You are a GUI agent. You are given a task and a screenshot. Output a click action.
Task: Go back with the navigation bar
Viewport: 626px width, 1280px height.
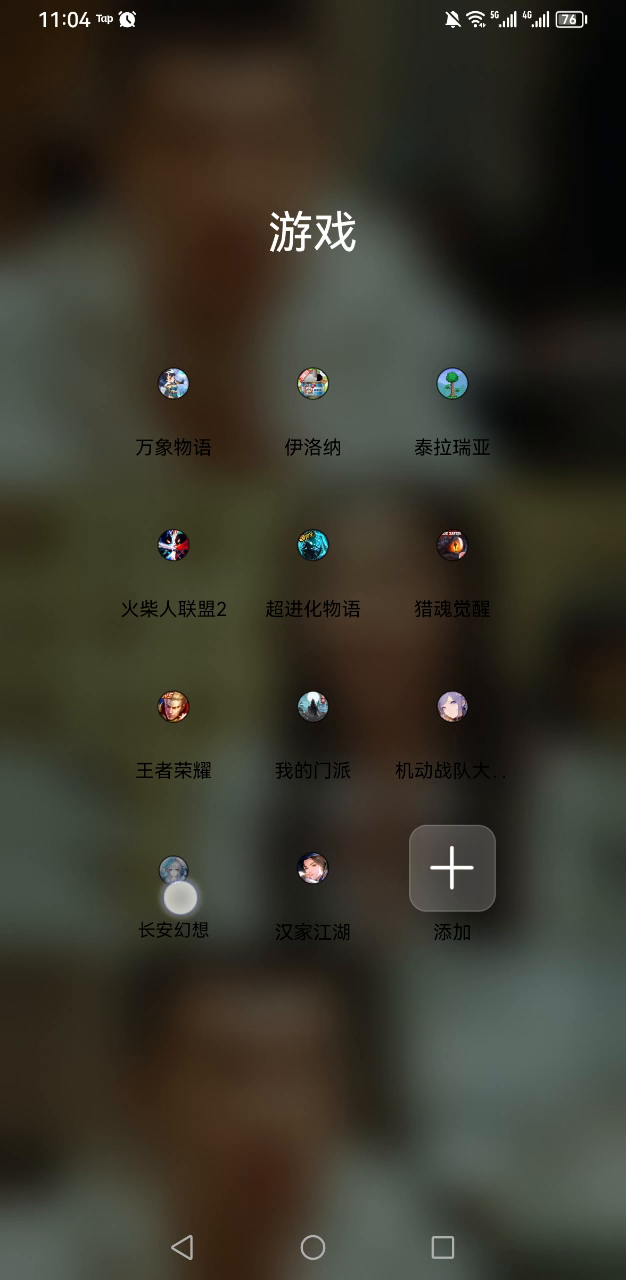182,1247
